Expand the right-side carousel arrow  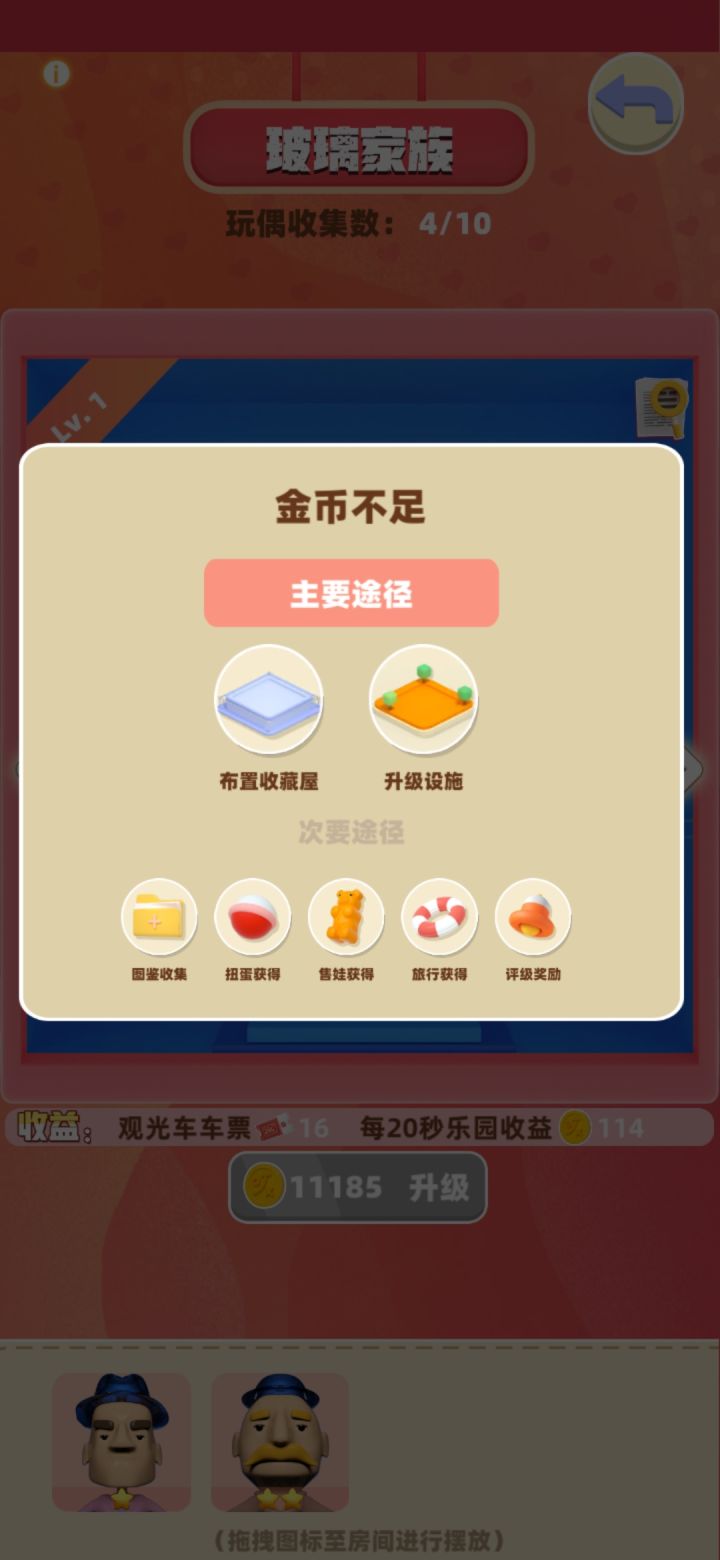coord(692,770)
